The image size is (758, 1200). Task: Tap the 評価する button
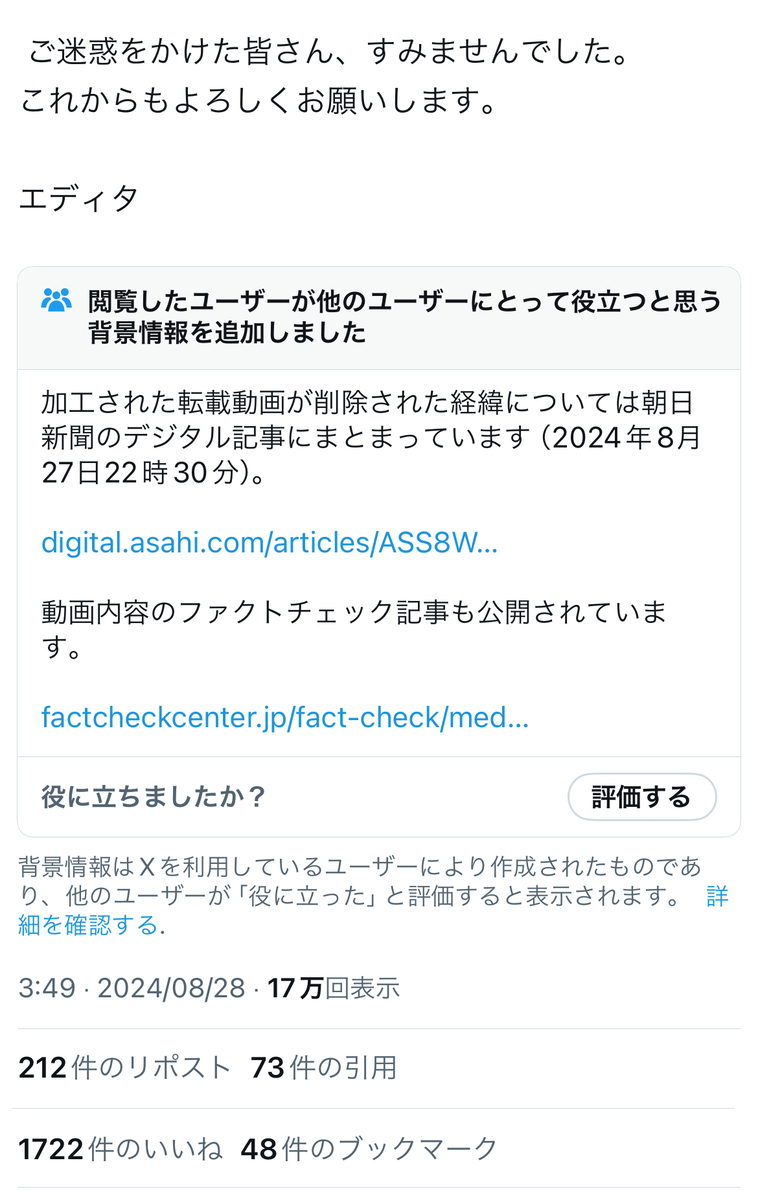tap(641, 797)
